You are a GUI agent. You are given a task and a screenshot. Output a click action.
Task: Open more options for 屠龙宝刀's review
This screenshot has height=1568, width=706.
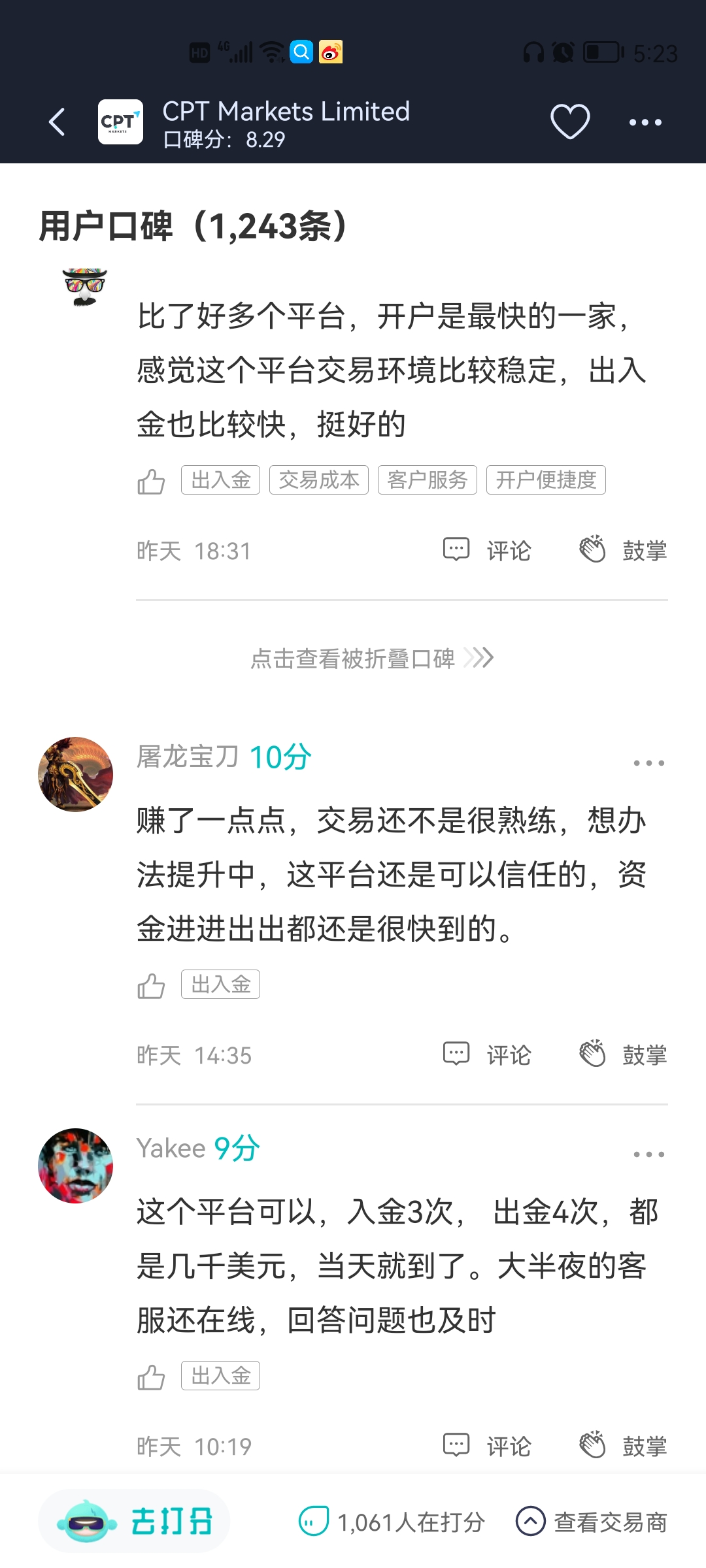[648, 763]
